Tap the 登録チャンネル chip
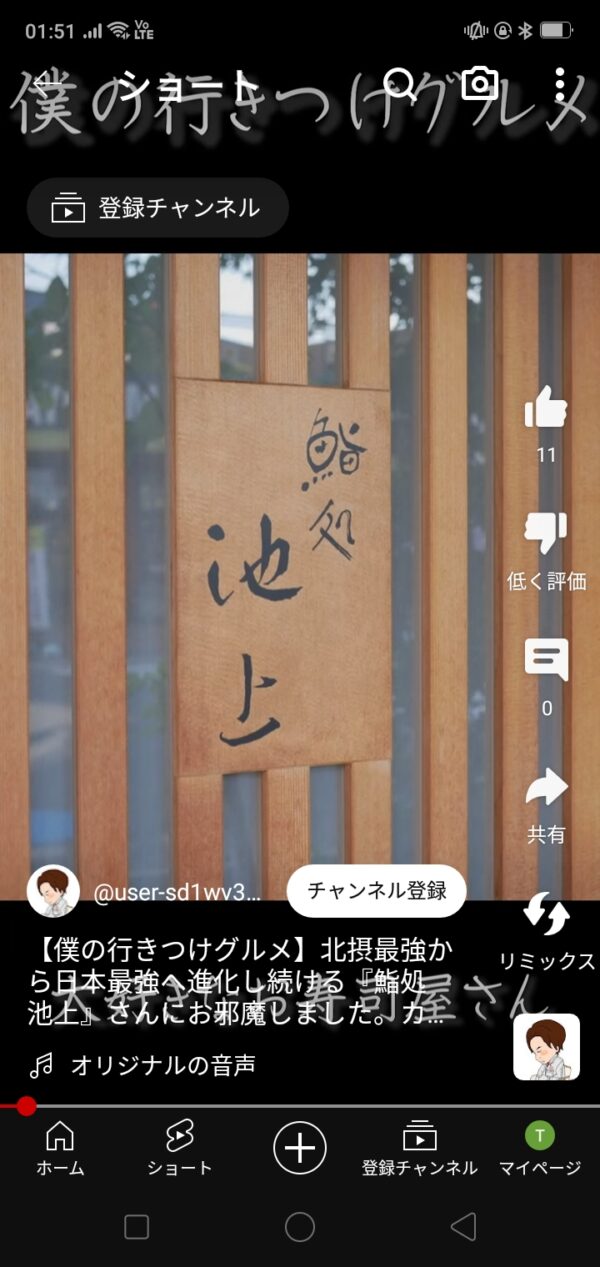The height and width of the screenshot is (1267, 600). pyautogui.click(x=158, y=208)
